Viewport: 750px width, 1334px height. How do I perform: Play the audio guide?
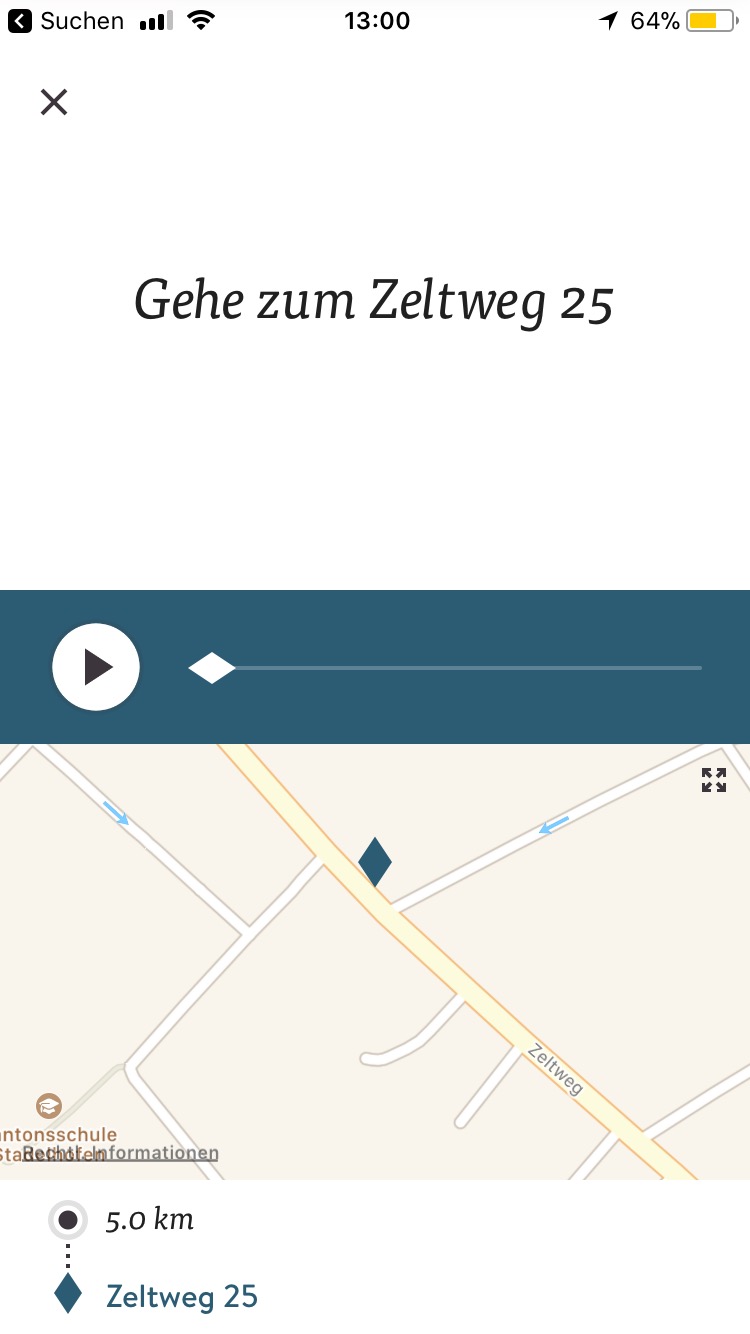[96, 667]
